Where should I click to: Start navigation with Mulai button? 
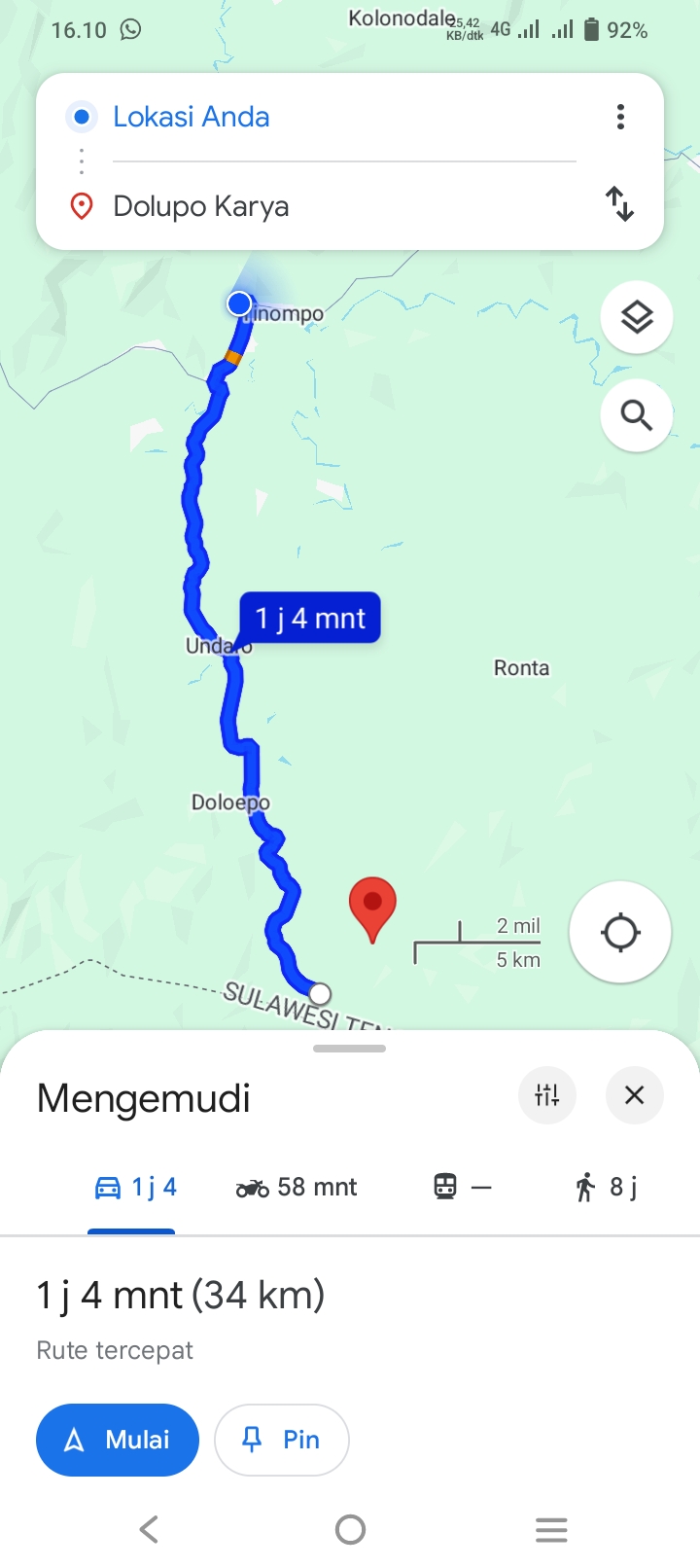coord(118,1440)
